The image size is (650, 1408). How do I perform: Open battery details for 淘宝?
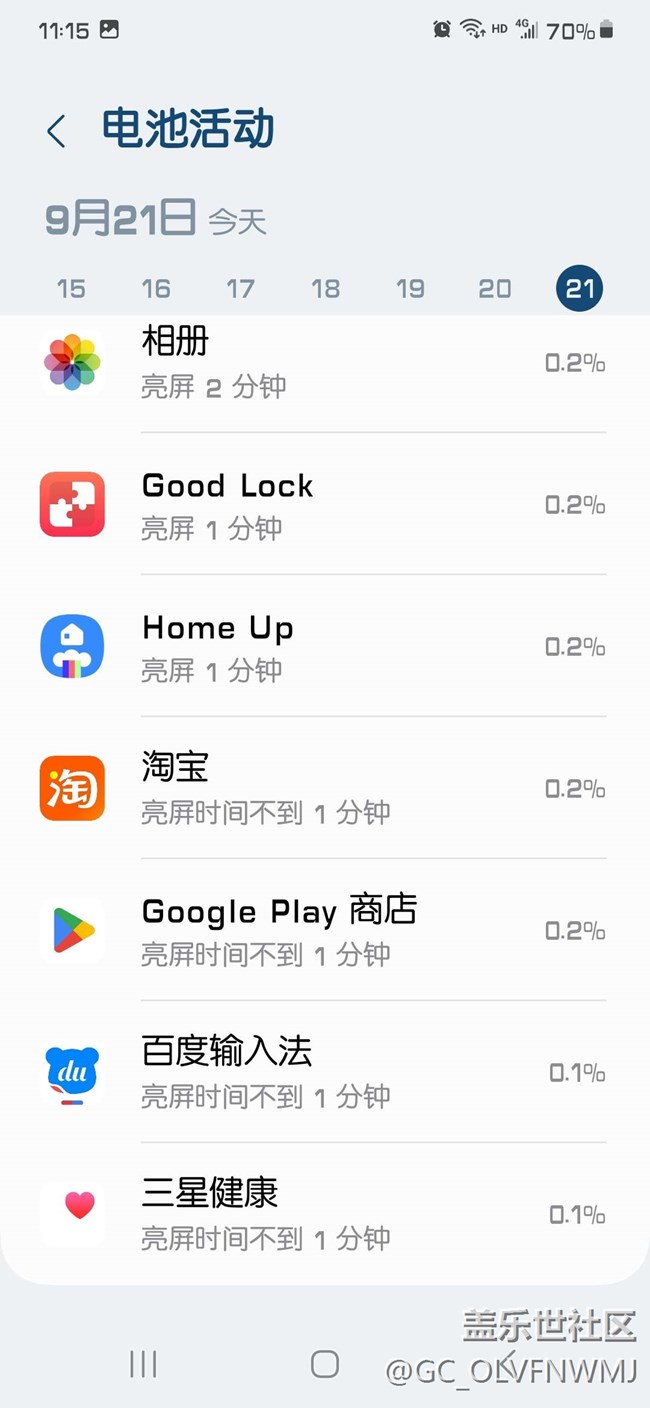pos(325,788)
